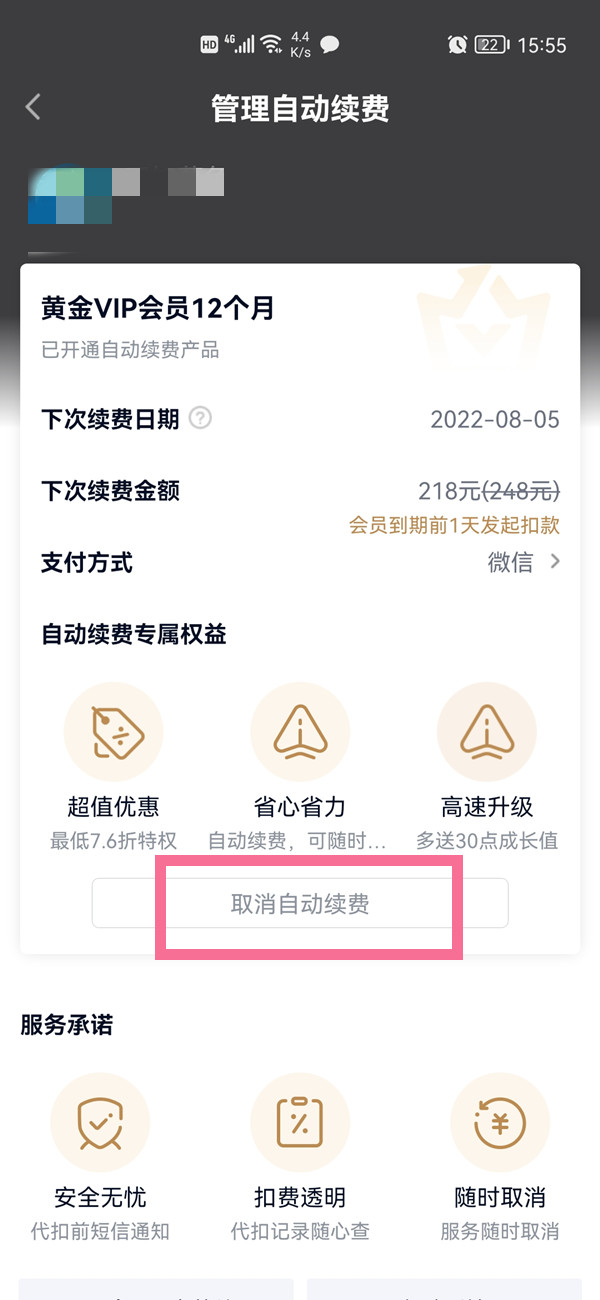The height and width of the screenshot is (1300, 600).
Task: Go back from the auto-renewal management page
Action: tap(33, 107)
